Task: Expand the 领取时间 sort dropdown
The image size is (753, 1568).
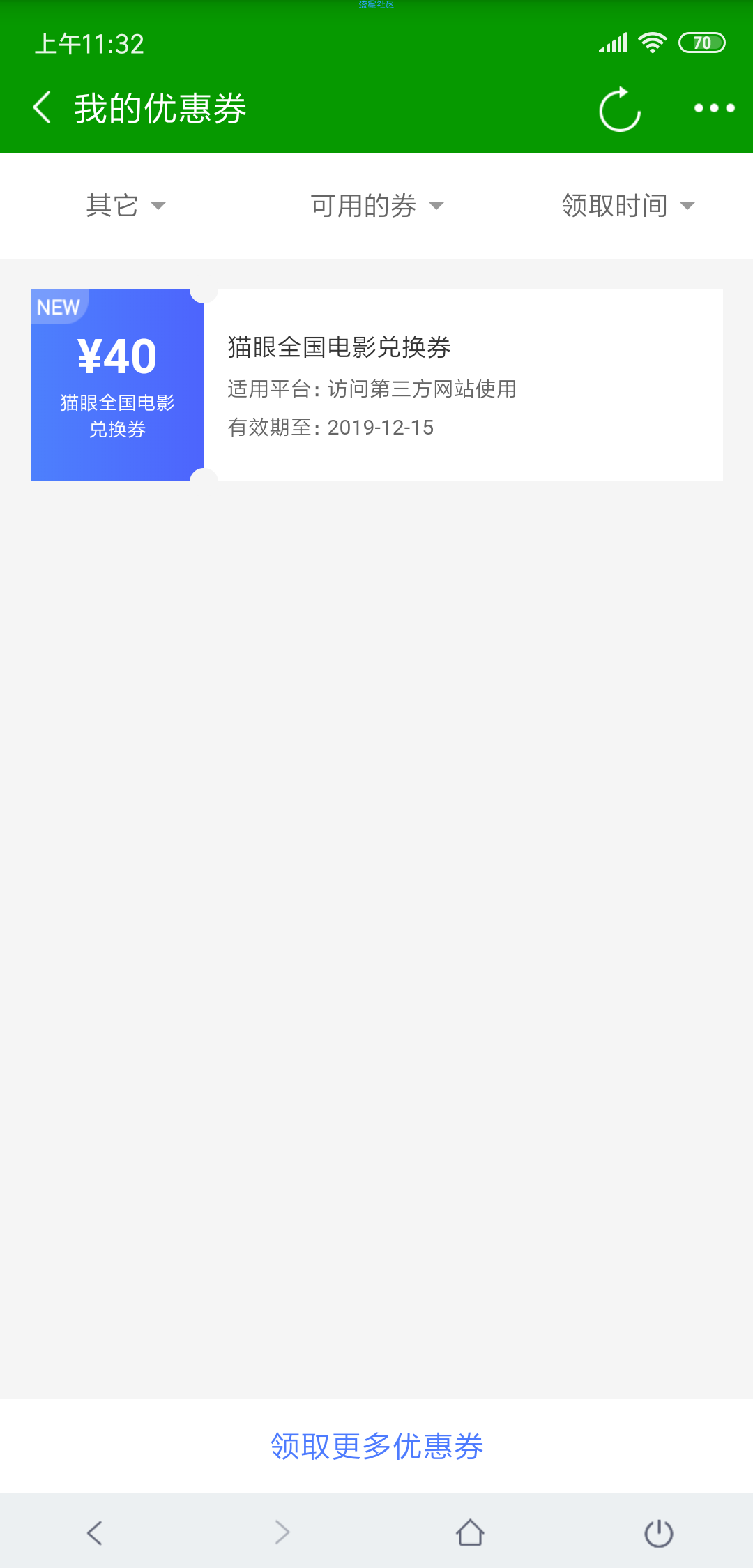Action: pos(628,206)
